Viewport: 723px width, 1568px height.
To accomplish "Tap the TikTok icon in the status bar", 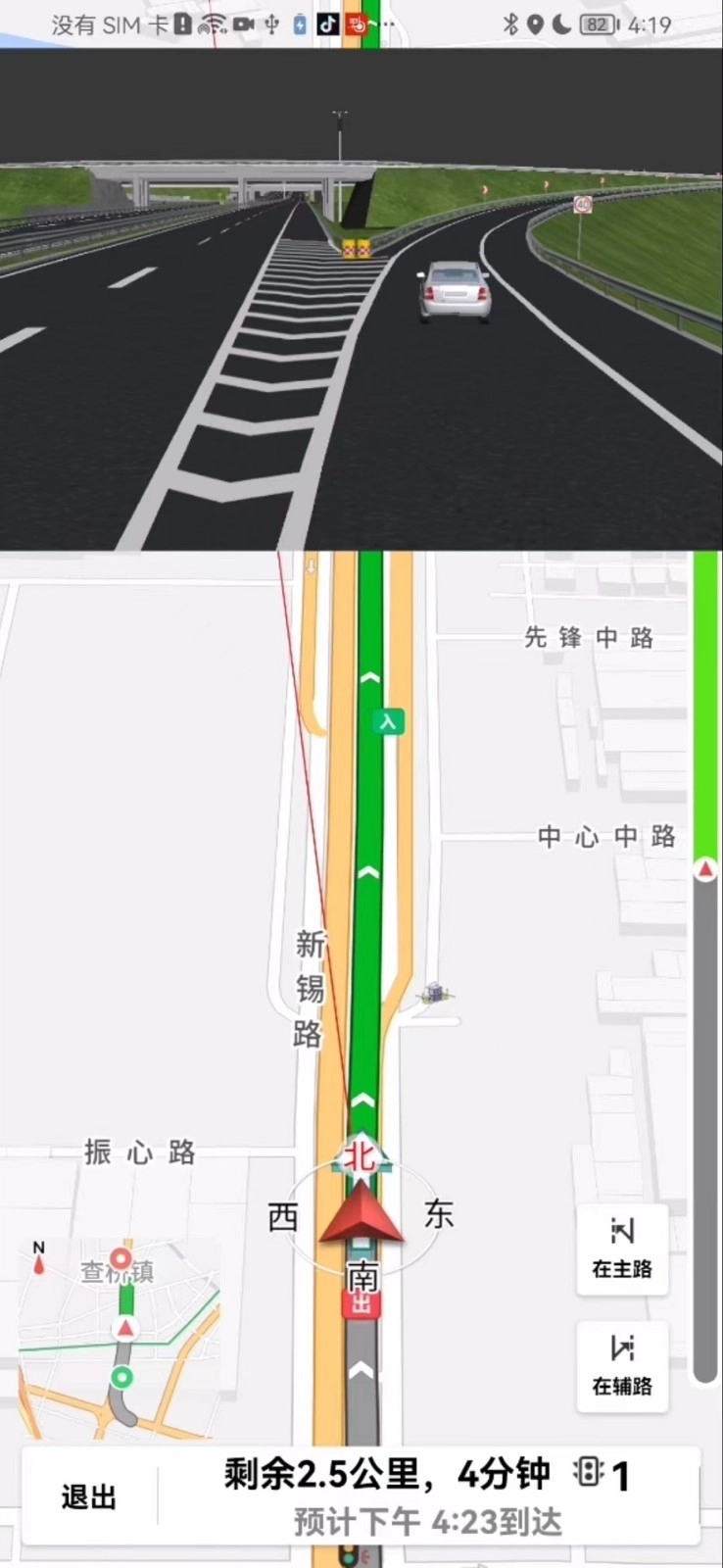I will pos(328,24).
